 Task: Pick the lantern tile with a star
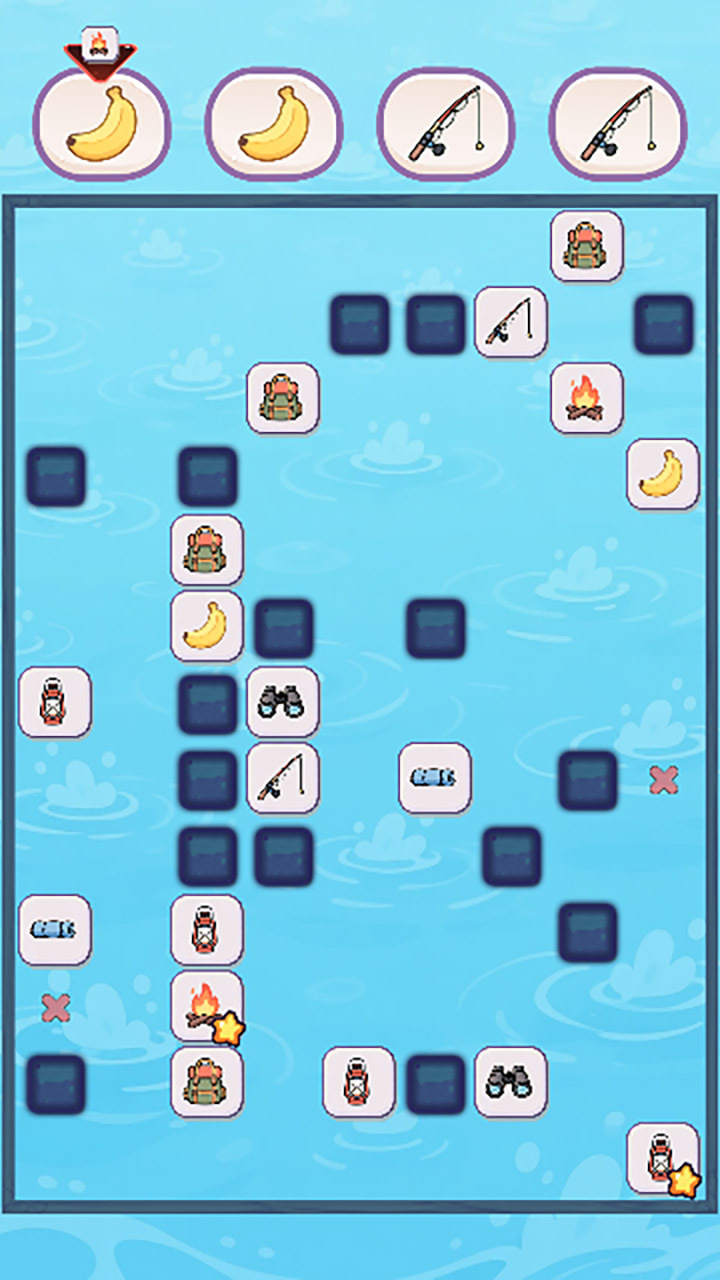(x=662, y=1158)
